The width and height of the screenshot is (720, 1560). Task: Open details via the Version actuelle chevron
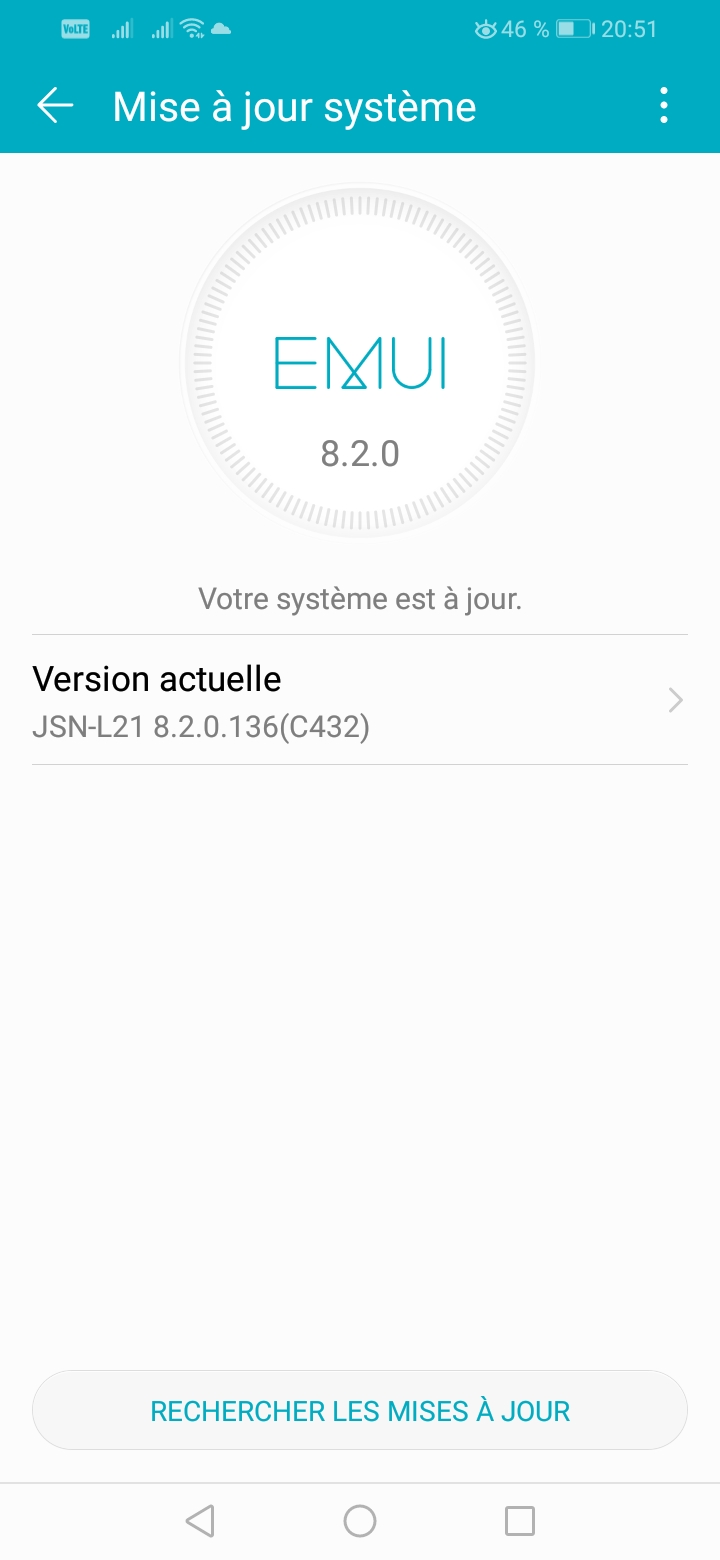pos(675,700)
